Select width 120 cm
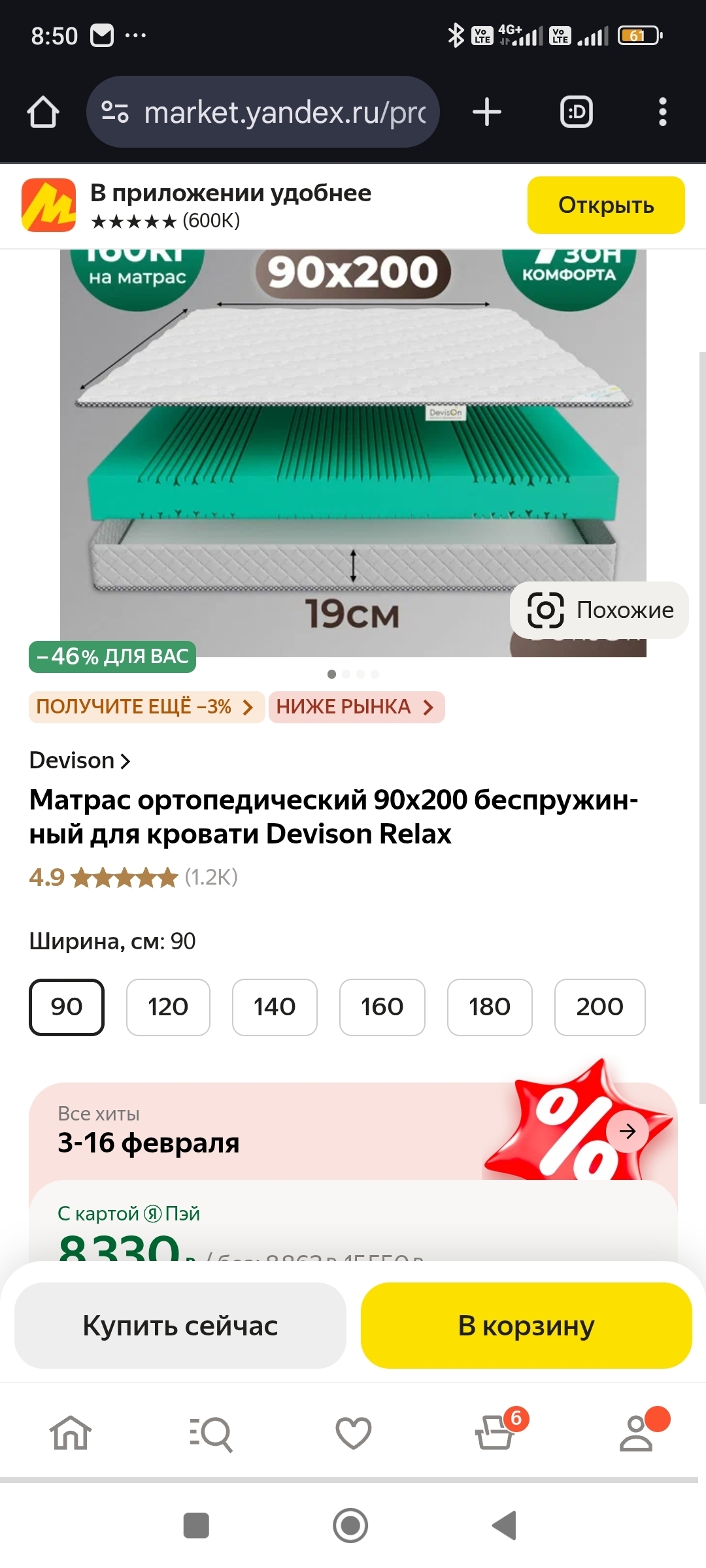This screenshot has width=706, height=1568. [x=168, y=1007]
